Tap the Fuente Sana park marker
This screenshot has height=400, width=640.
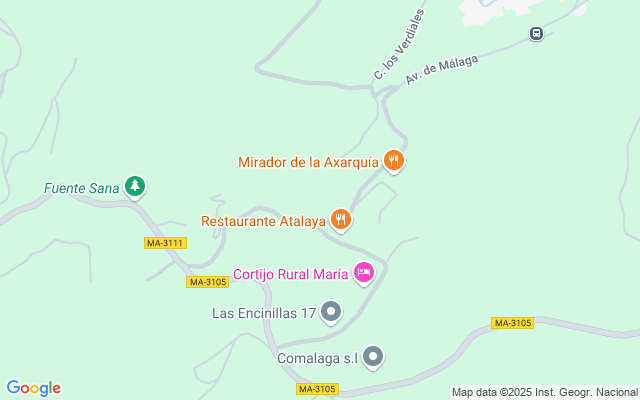click(x=135, y=186)
